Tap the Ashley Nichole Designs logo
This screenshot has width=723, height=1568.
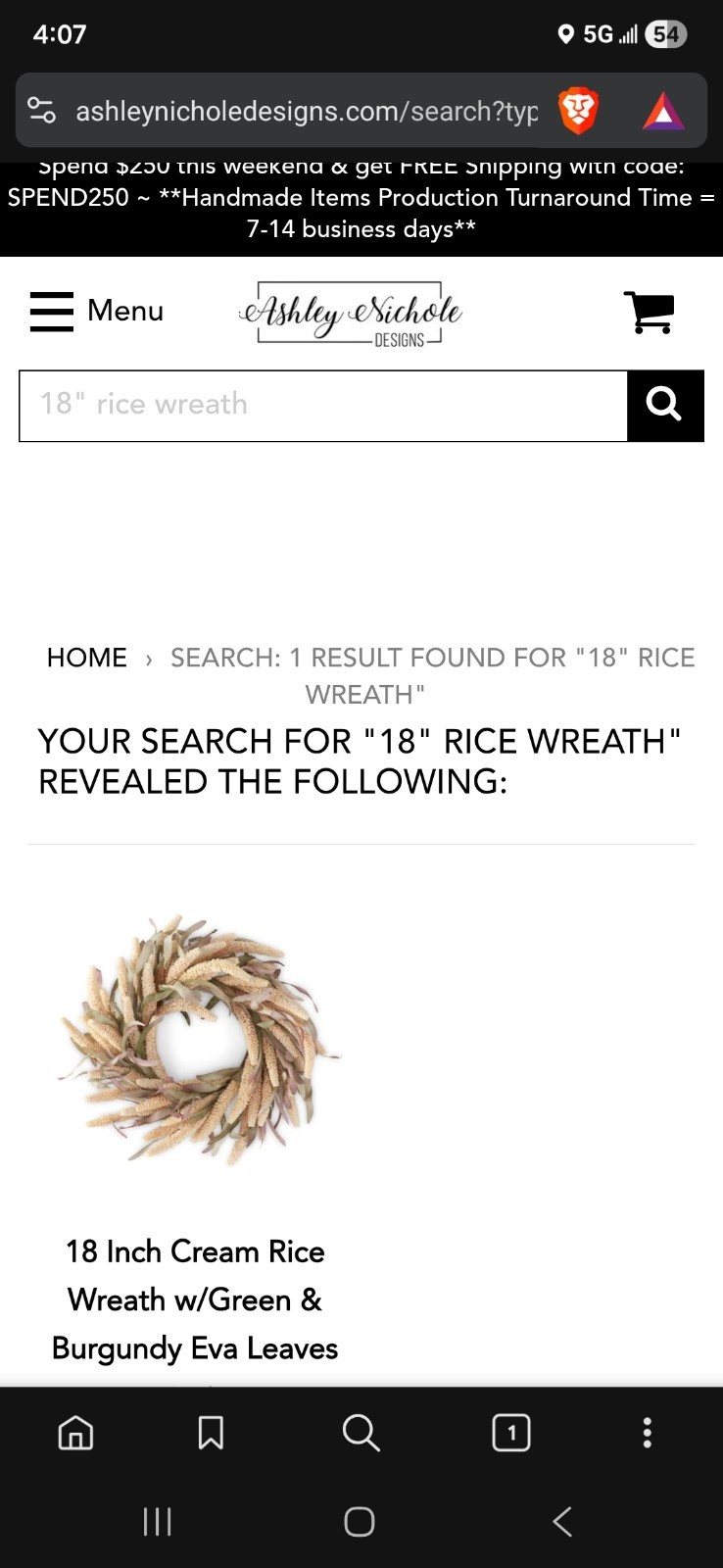pos(350,314)
